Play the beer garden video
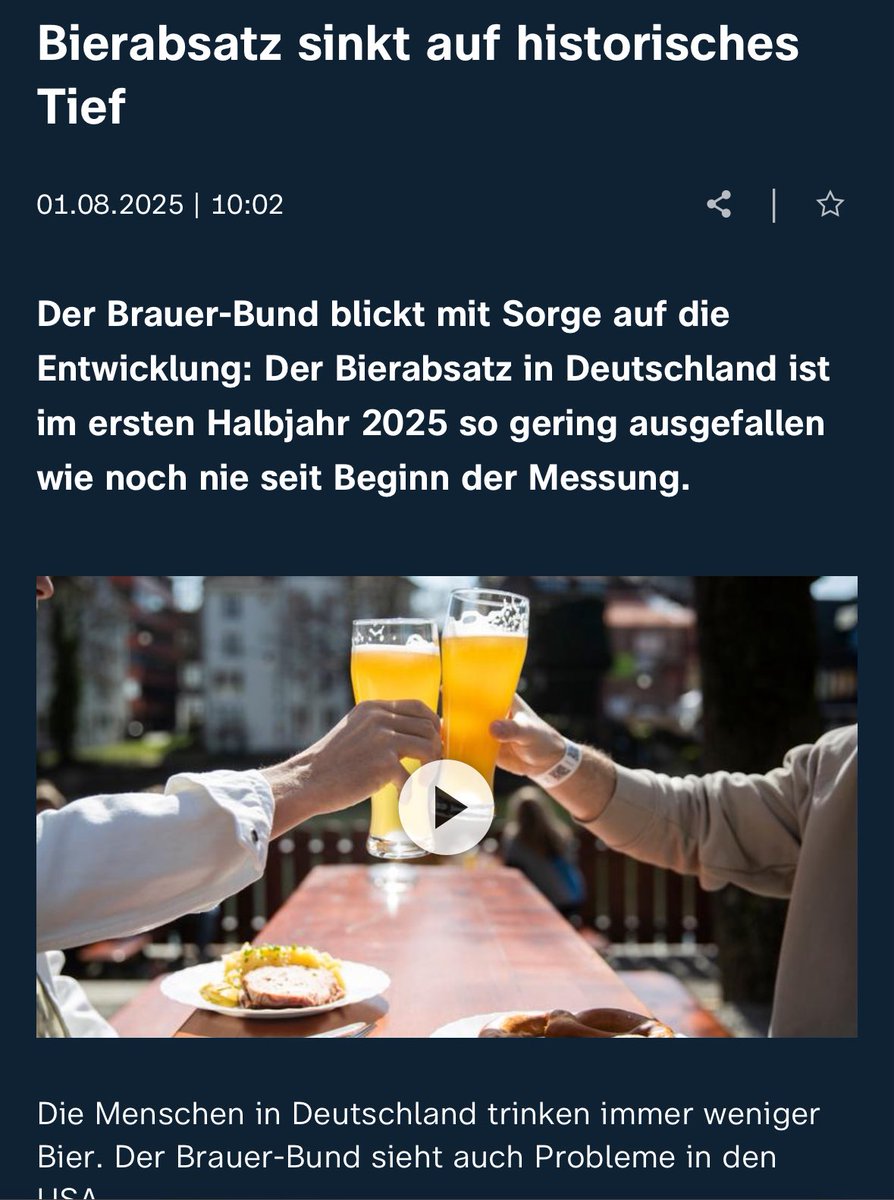This screenshot has height=1200, width=894. click(446, 806)
